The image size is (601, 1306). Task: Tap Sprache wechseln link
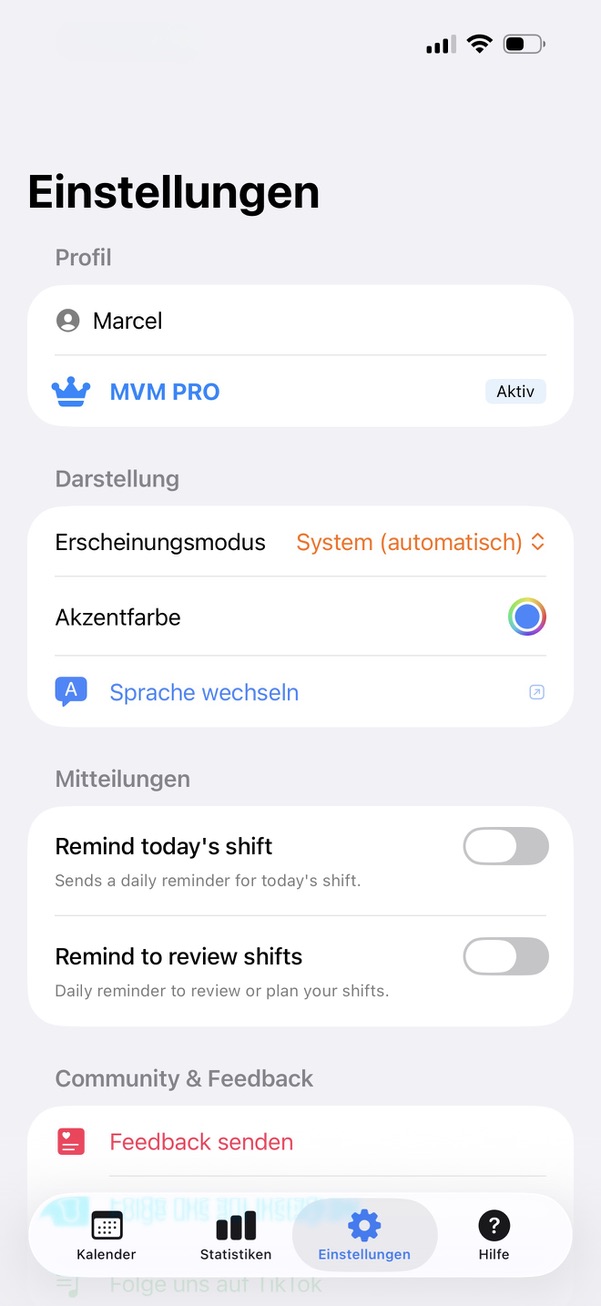[204, 693]
